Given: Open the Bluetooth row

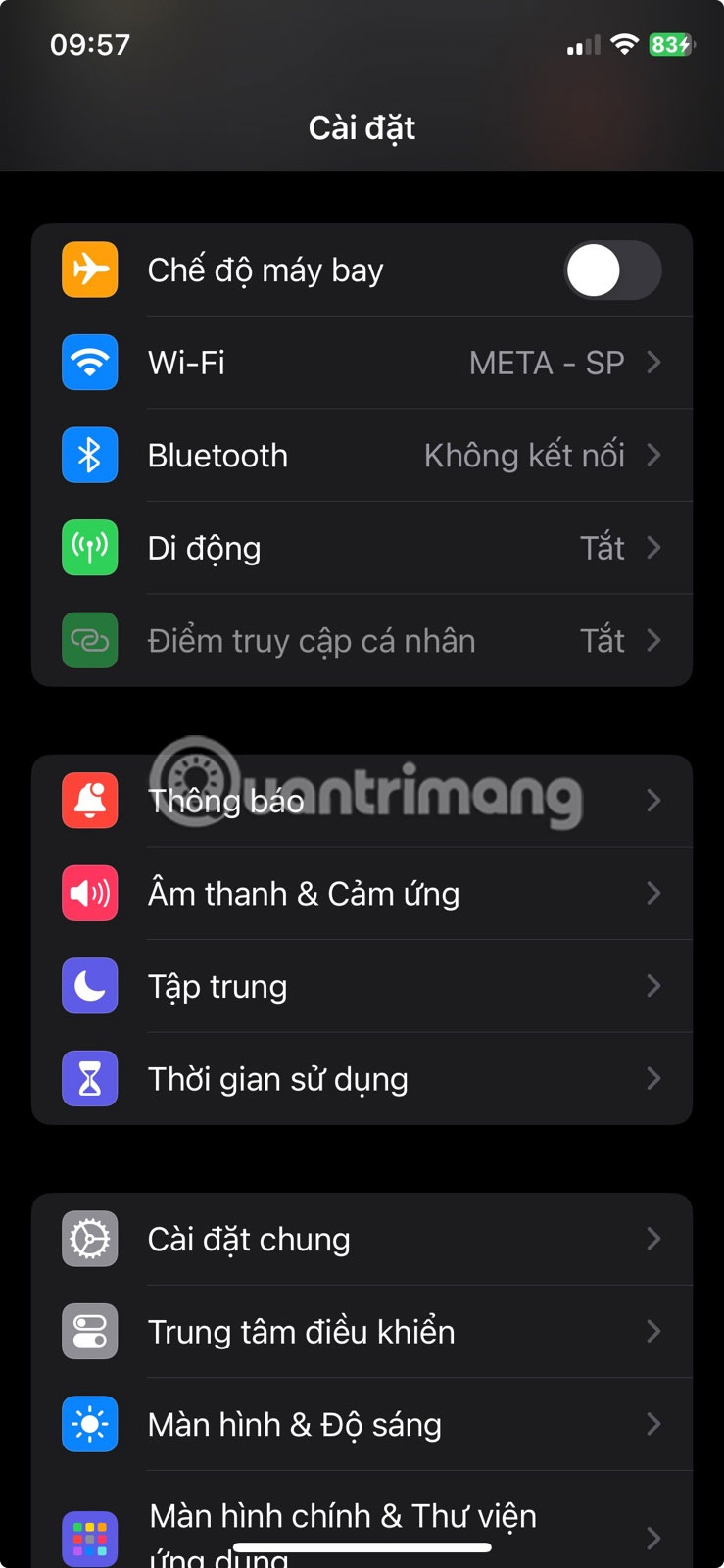Looking at the screenshot, I should (362, 456).
